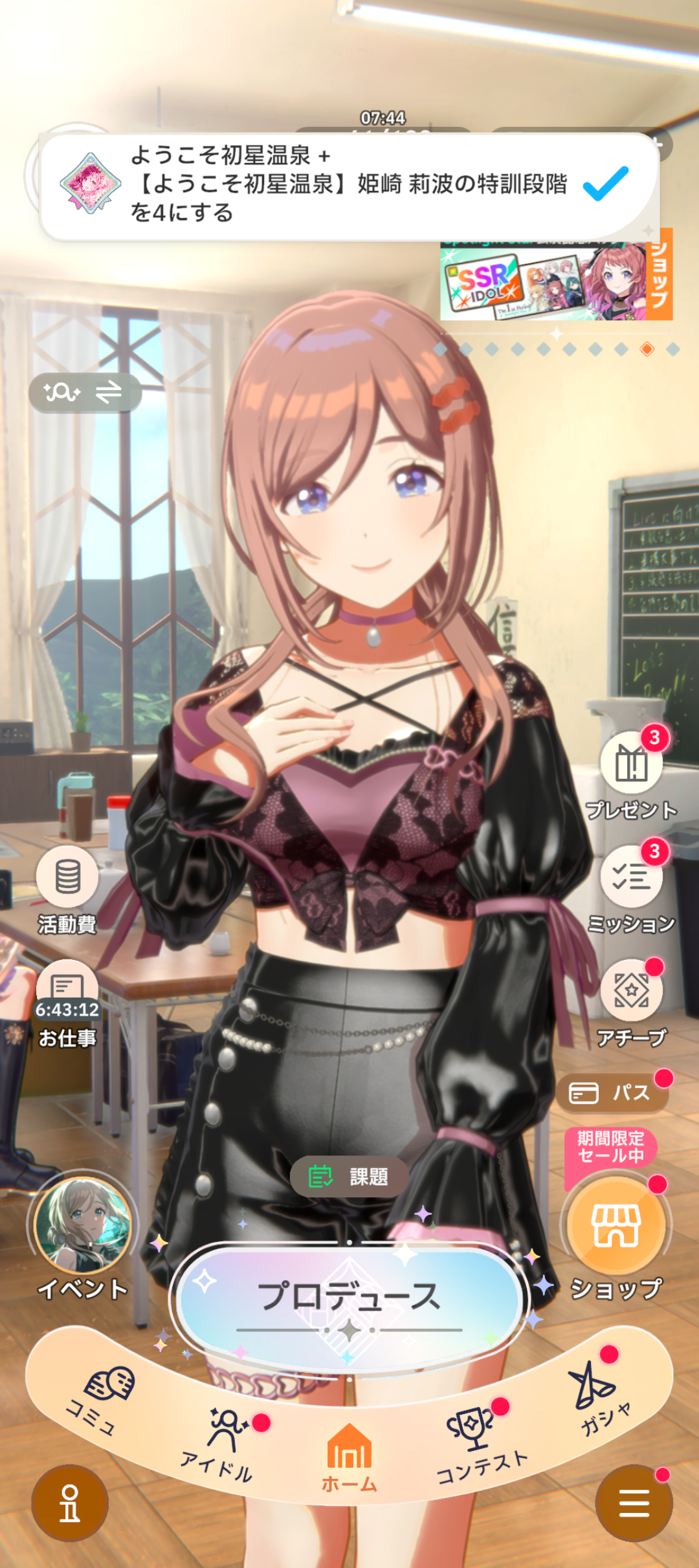
Task: Open the info button at the bottom left
Action: [x=70, y=1502]
